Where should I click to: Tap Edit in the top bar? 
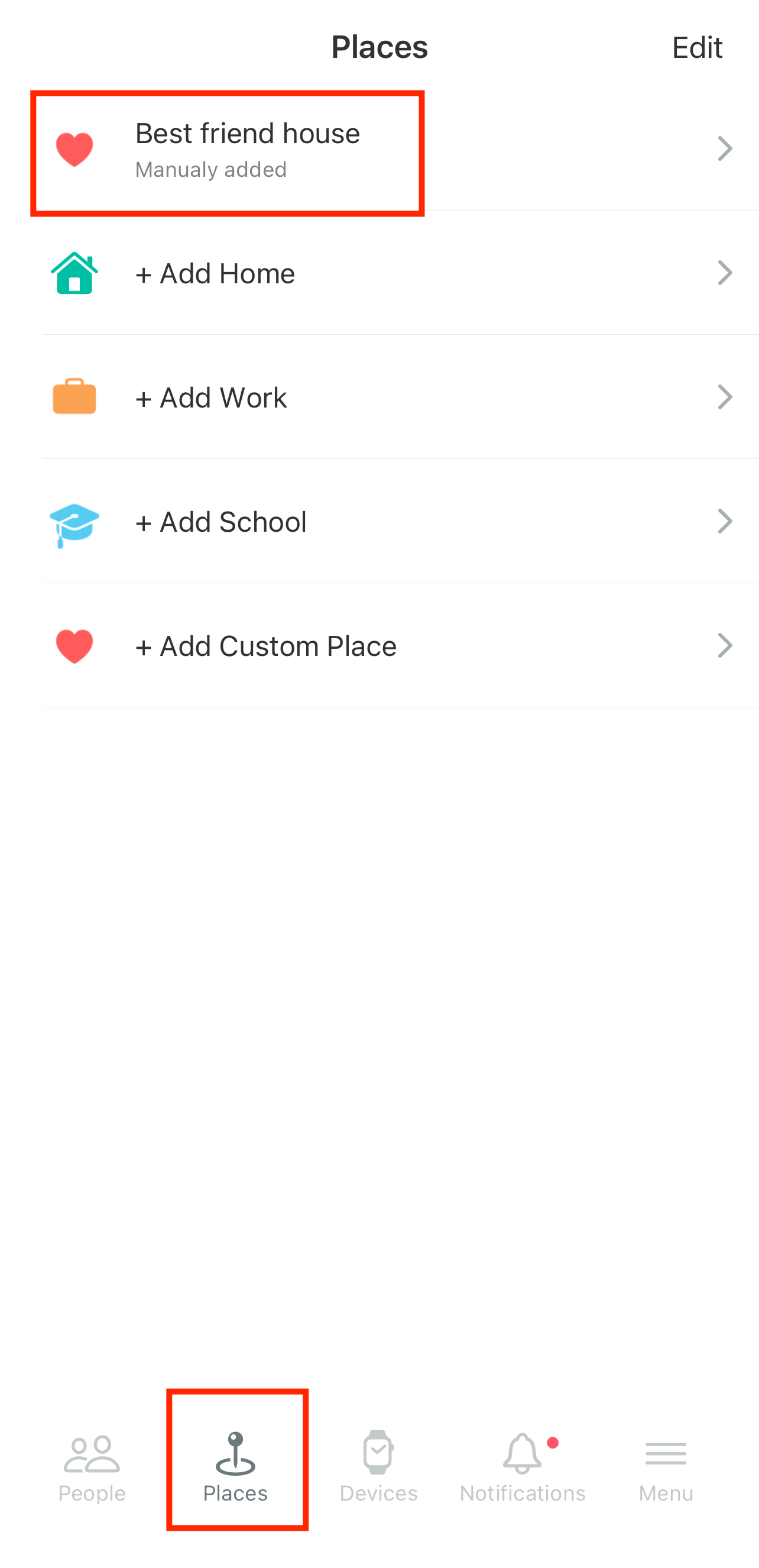[x=697, y=47]
